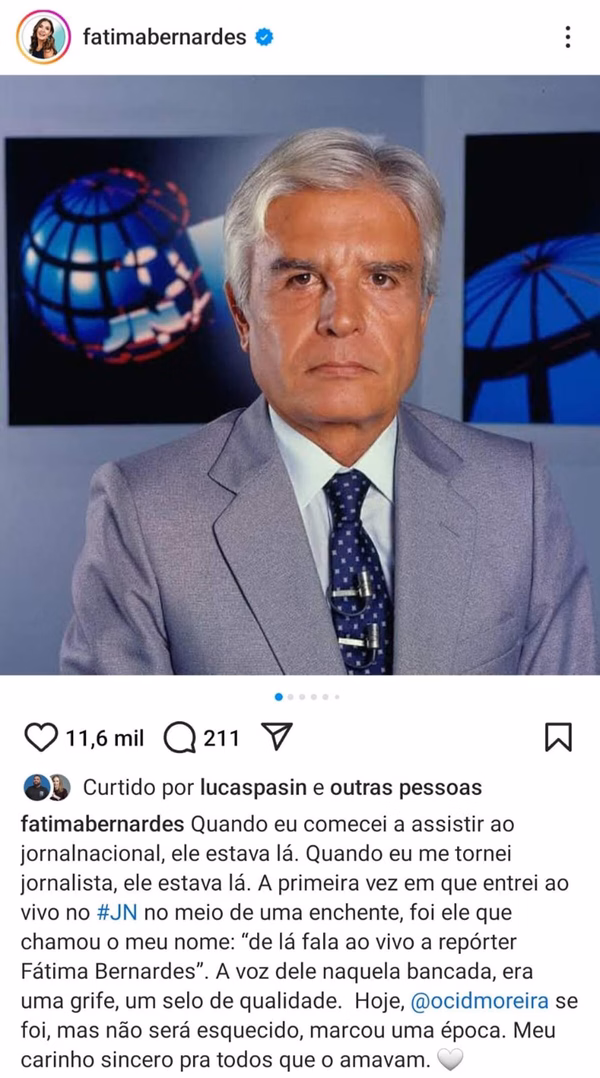Screen dimensions: 600x1078
Task: Tap the post photo of the carousel
Action: tap(300, 375)
